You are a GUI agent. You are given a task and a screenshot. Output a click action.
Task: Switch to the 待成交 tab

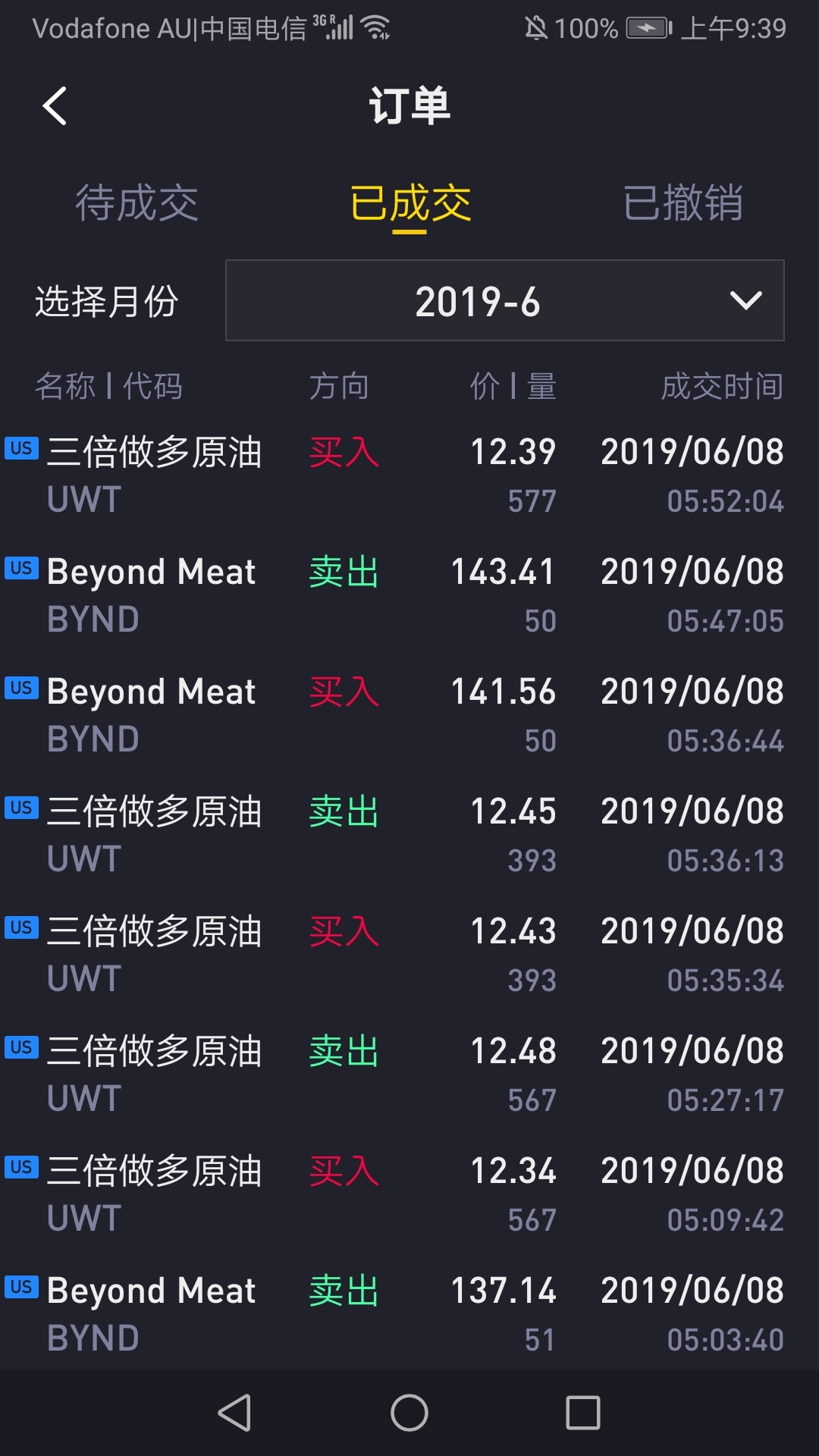coord(136,203)
